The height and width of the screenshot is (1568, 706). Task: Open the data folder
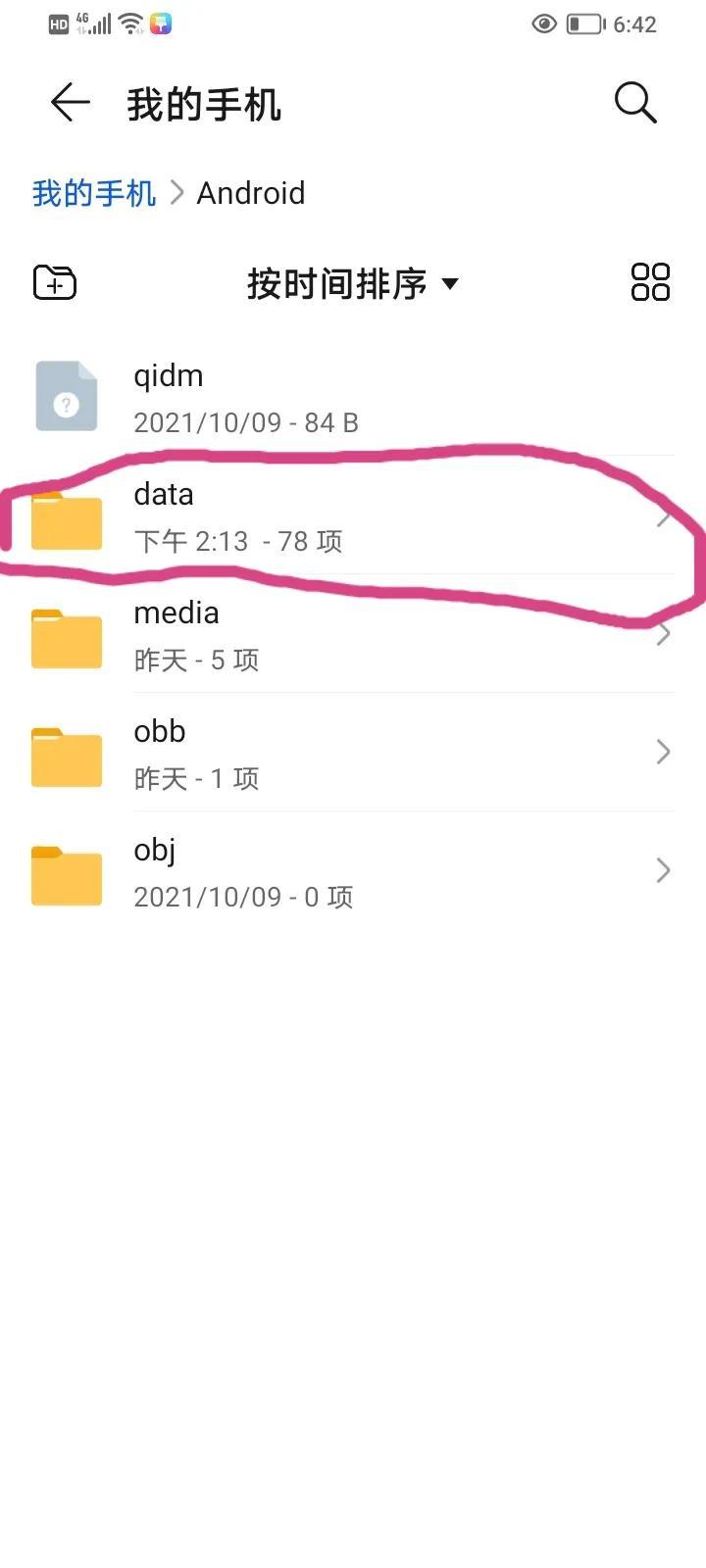click(353, 515)
